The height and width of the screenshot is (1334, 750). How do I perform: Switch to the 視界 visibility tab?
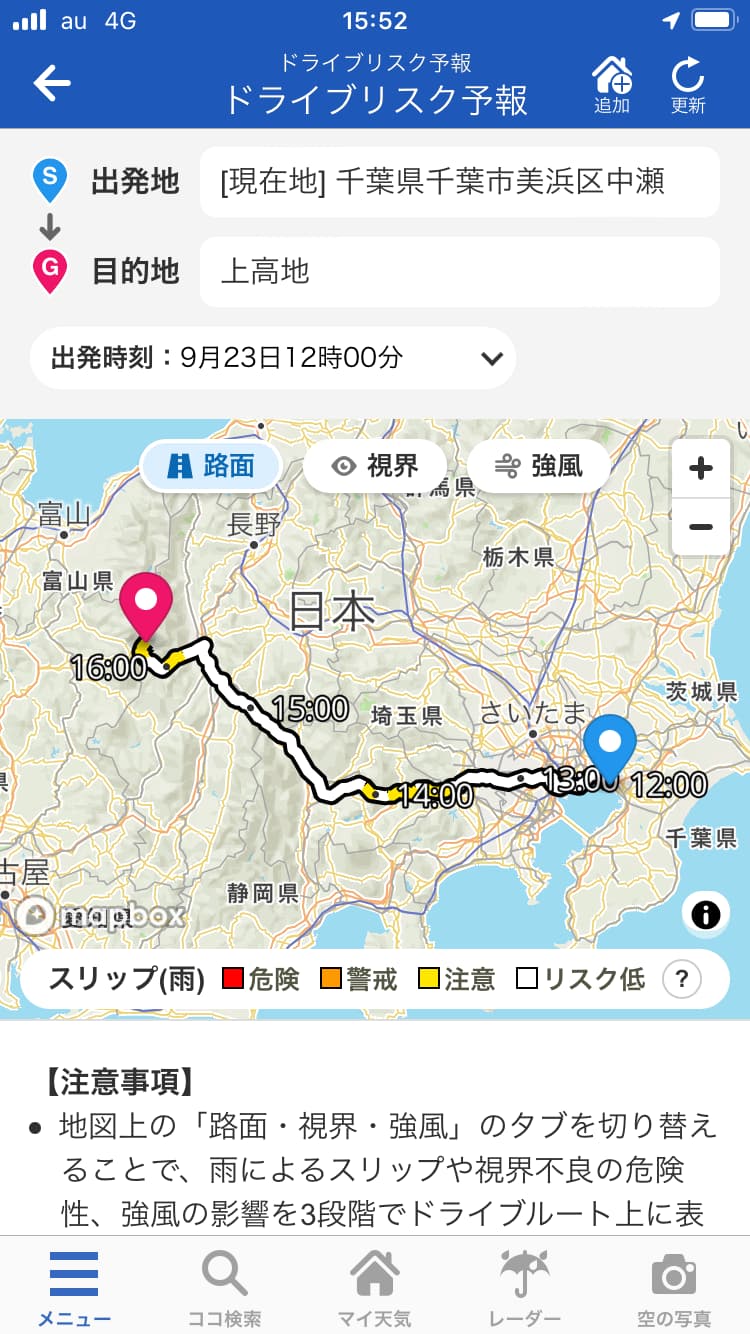pos(375,465)
